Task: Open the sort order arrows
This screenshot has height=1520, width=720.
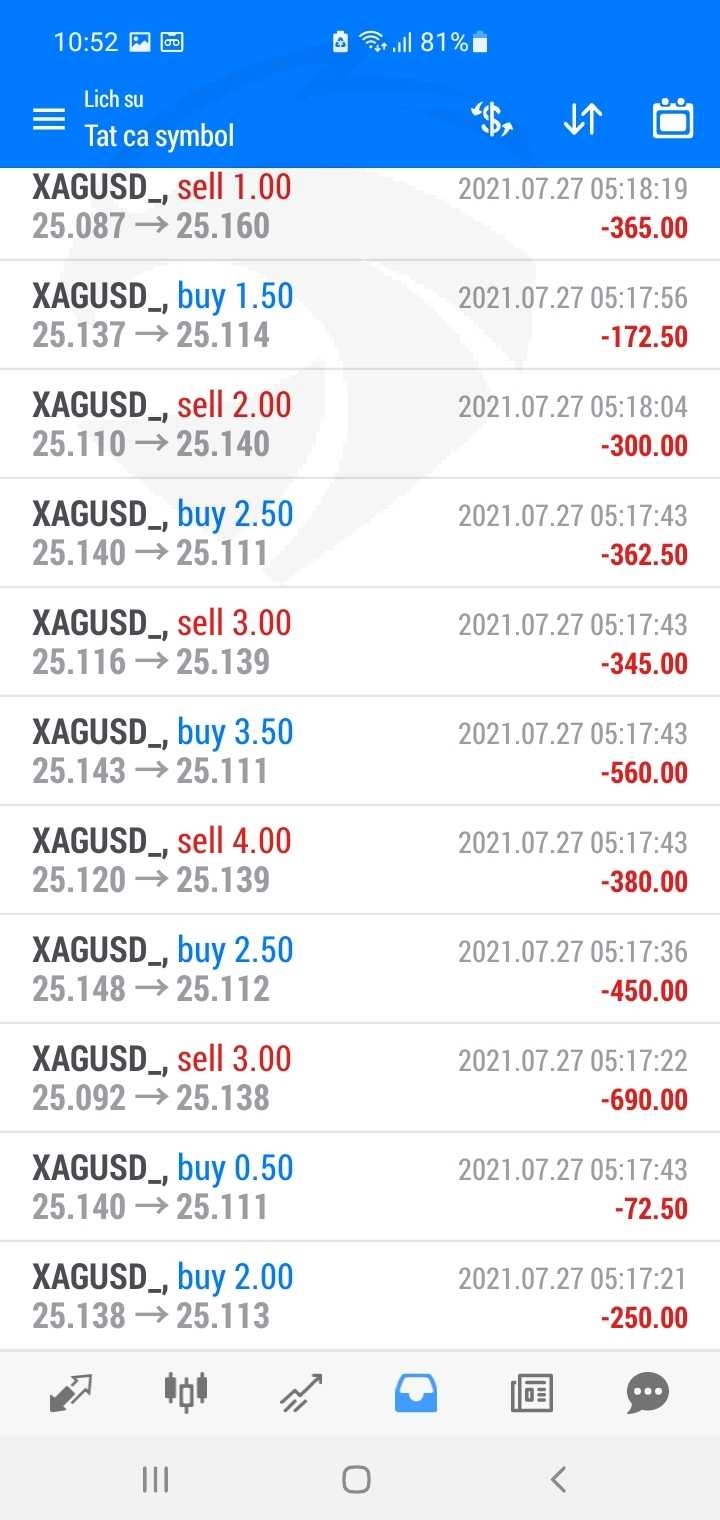Action: coord(582,120)
